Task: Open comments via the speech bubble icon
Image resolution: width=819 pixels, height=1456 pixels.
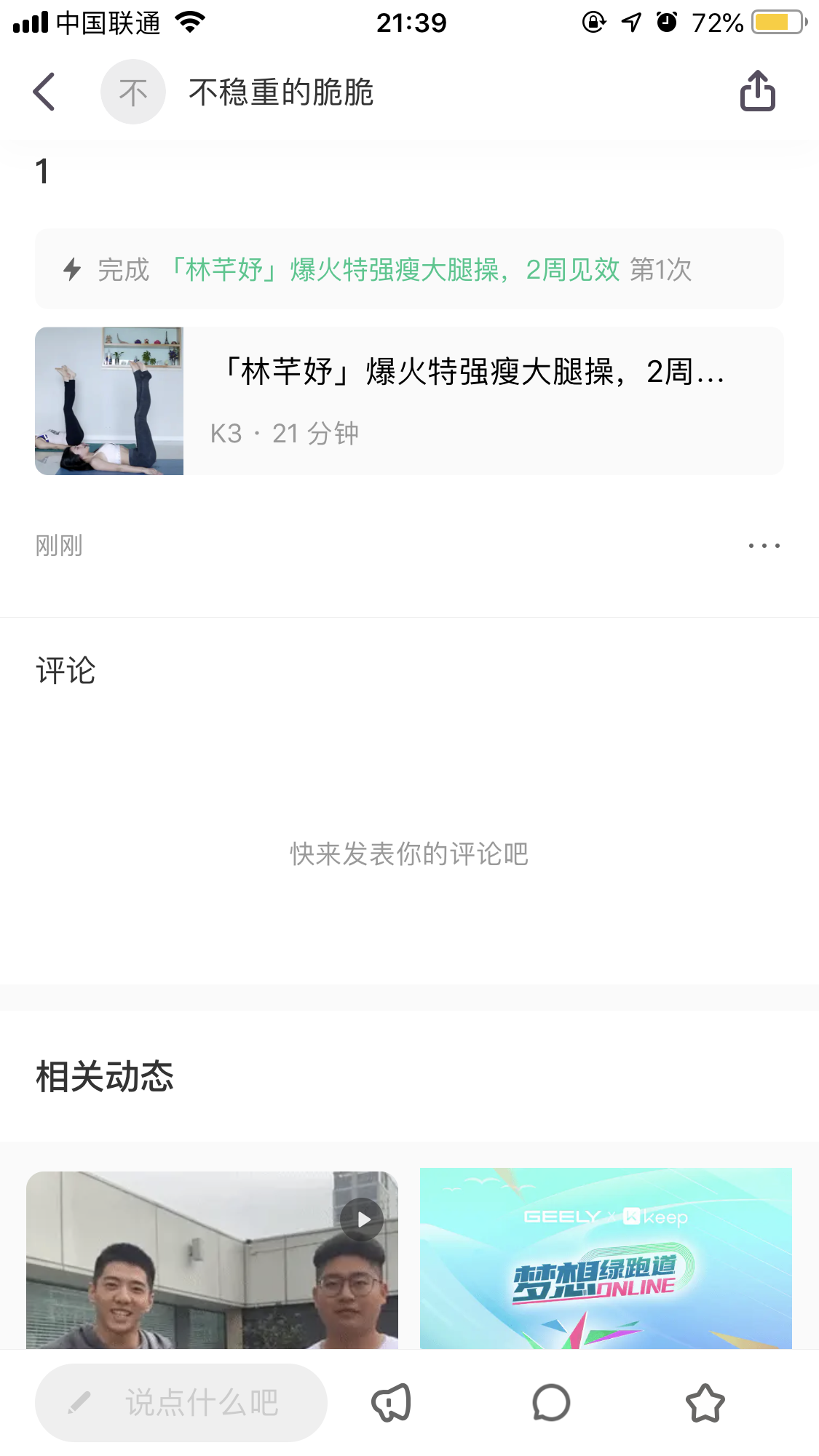Action: pyautogui.click(x=551, y=1402)
